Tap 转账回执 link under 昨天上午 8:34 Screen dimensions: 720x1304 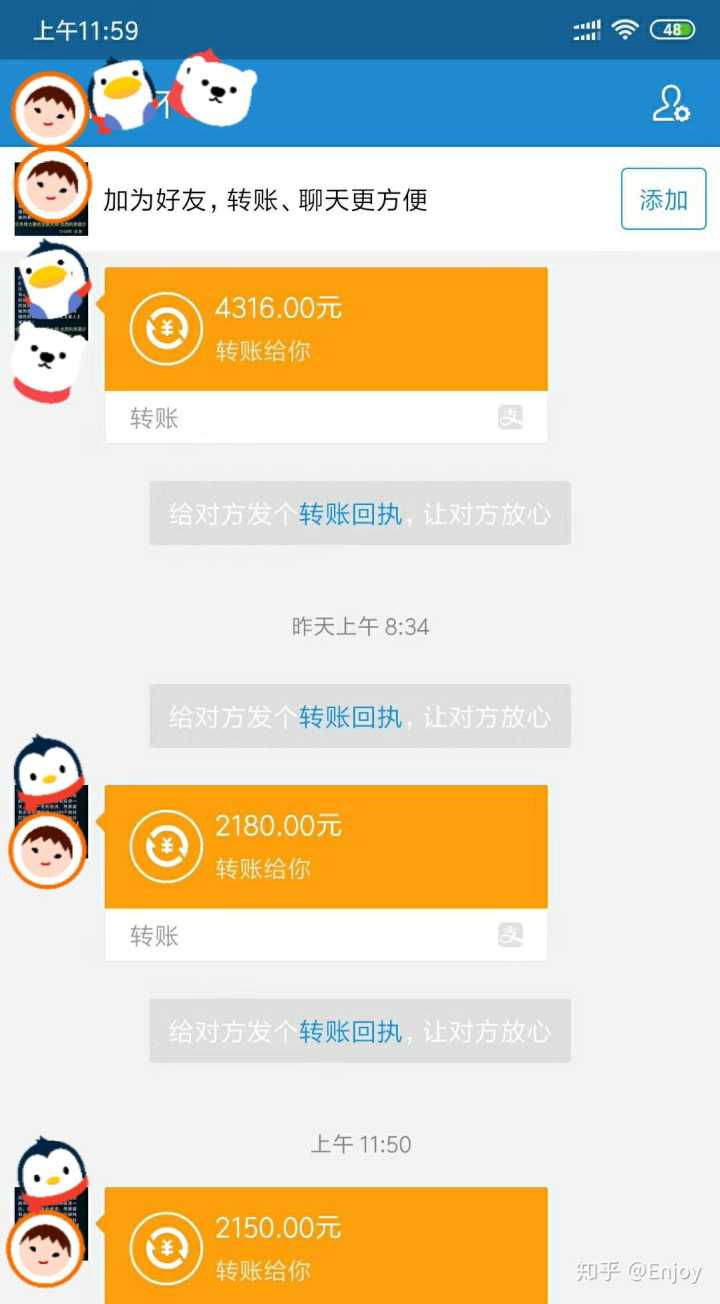click(351, 717)
